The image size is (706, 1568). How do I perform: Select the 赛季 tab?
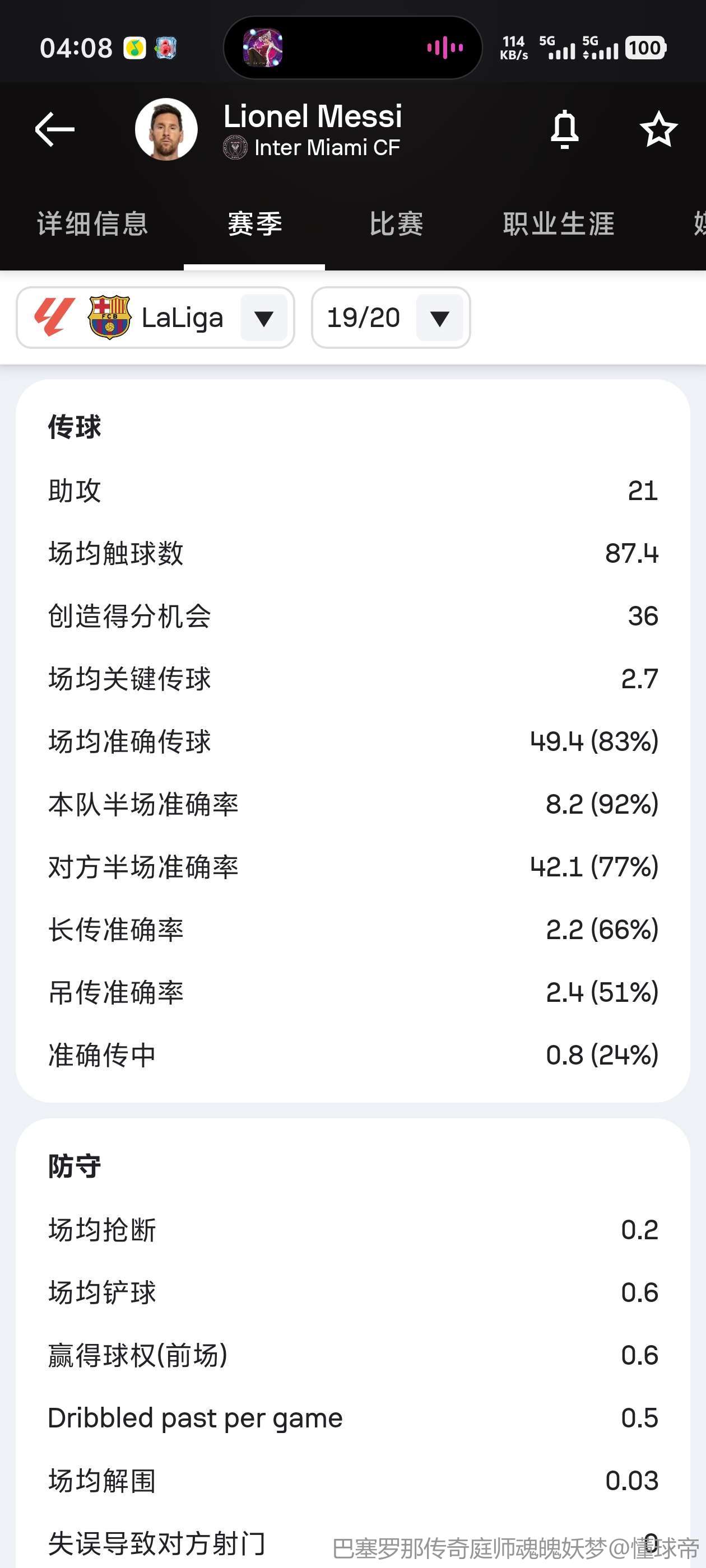[x=254, y=224]
